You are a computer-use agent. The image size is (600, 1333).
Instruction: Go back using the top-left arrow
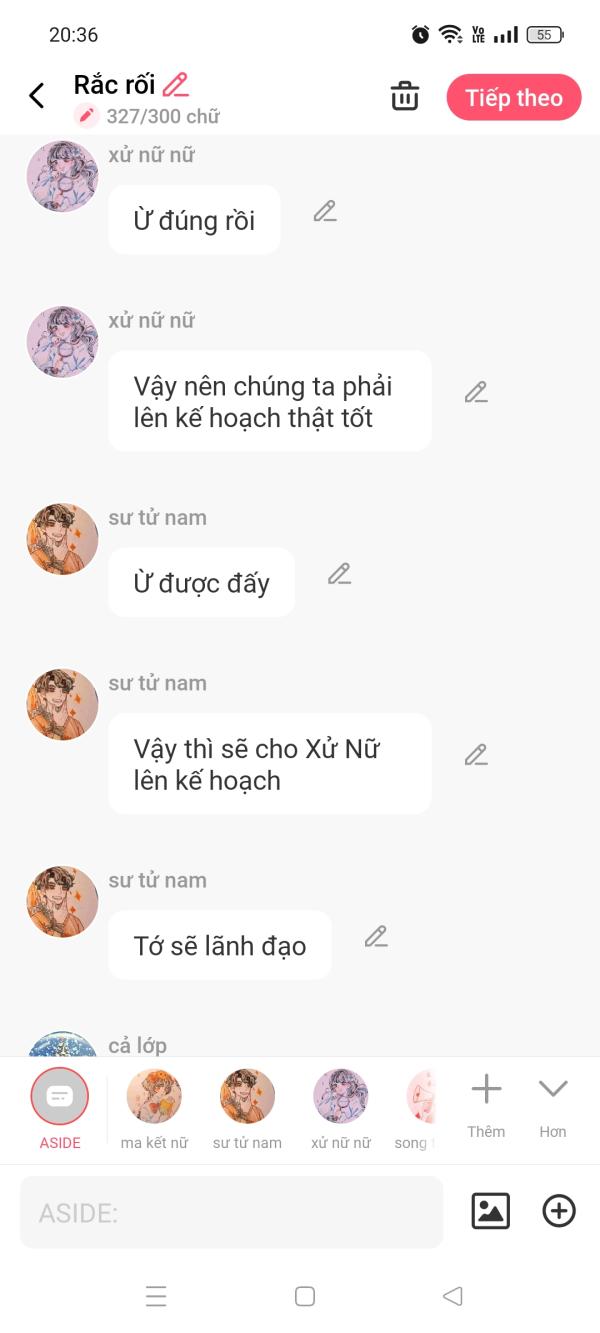click(37, 96)
